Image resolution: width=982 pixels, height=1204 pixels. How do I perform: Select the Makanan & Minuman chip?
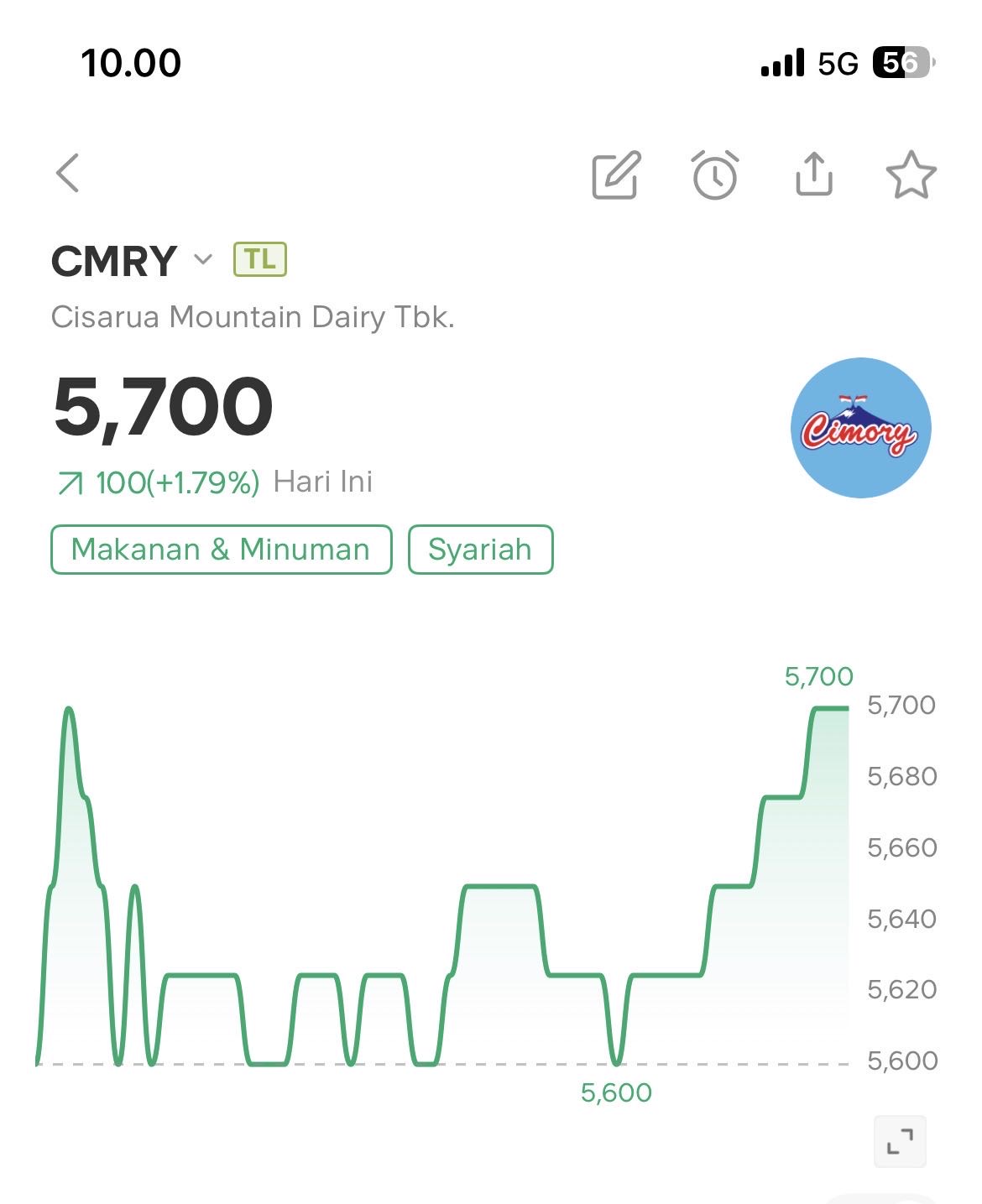pyautogui.click(x=221, y=550)
